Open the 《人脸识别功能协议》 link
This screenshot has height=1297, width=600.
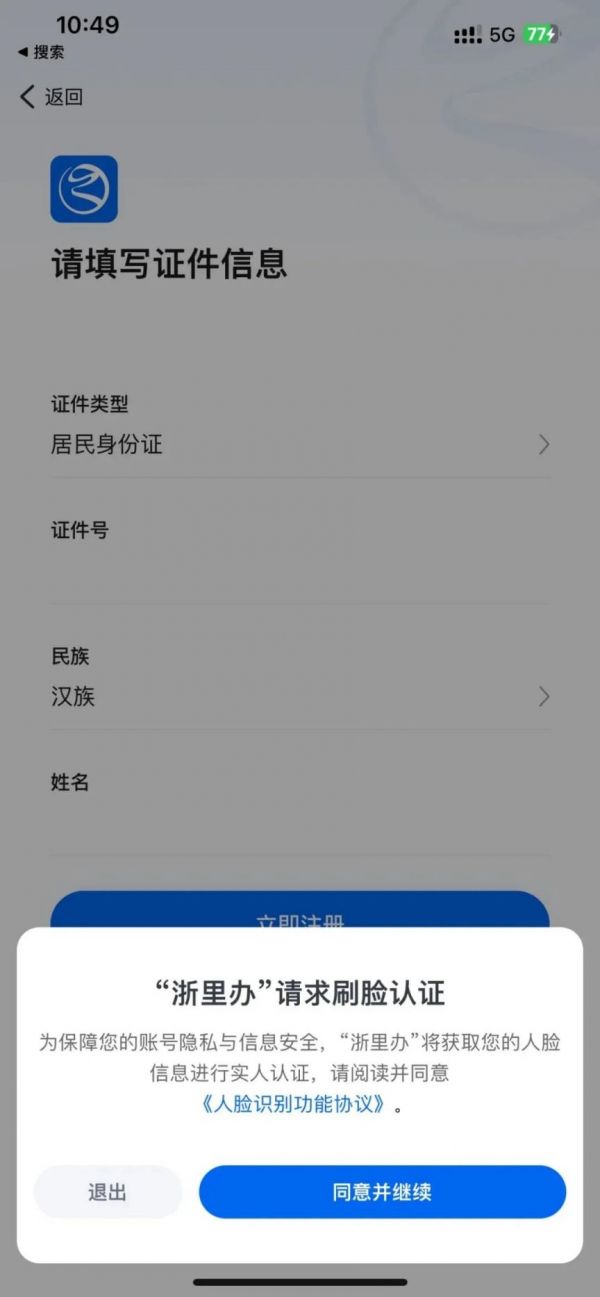(293, 1105)
